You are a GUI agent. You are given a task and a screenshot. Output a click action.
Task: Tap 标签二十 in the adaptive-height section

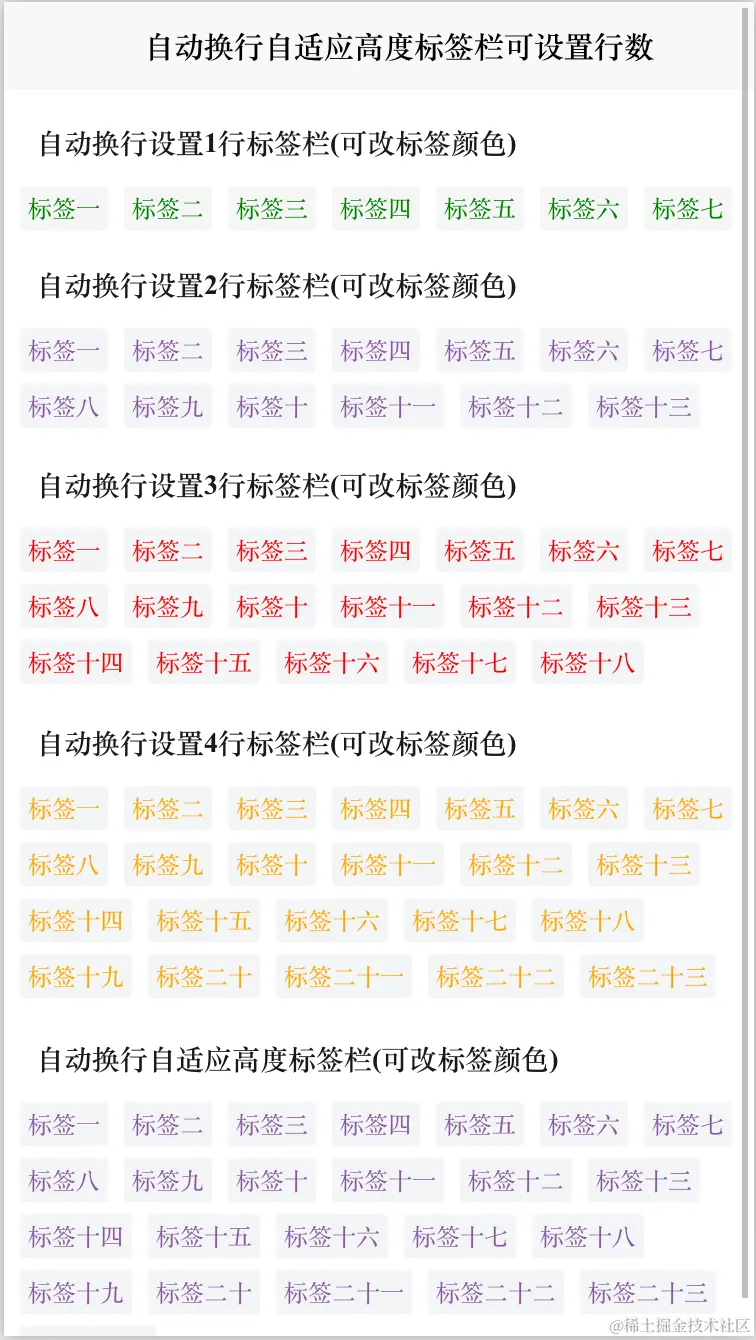point(204,1293)
